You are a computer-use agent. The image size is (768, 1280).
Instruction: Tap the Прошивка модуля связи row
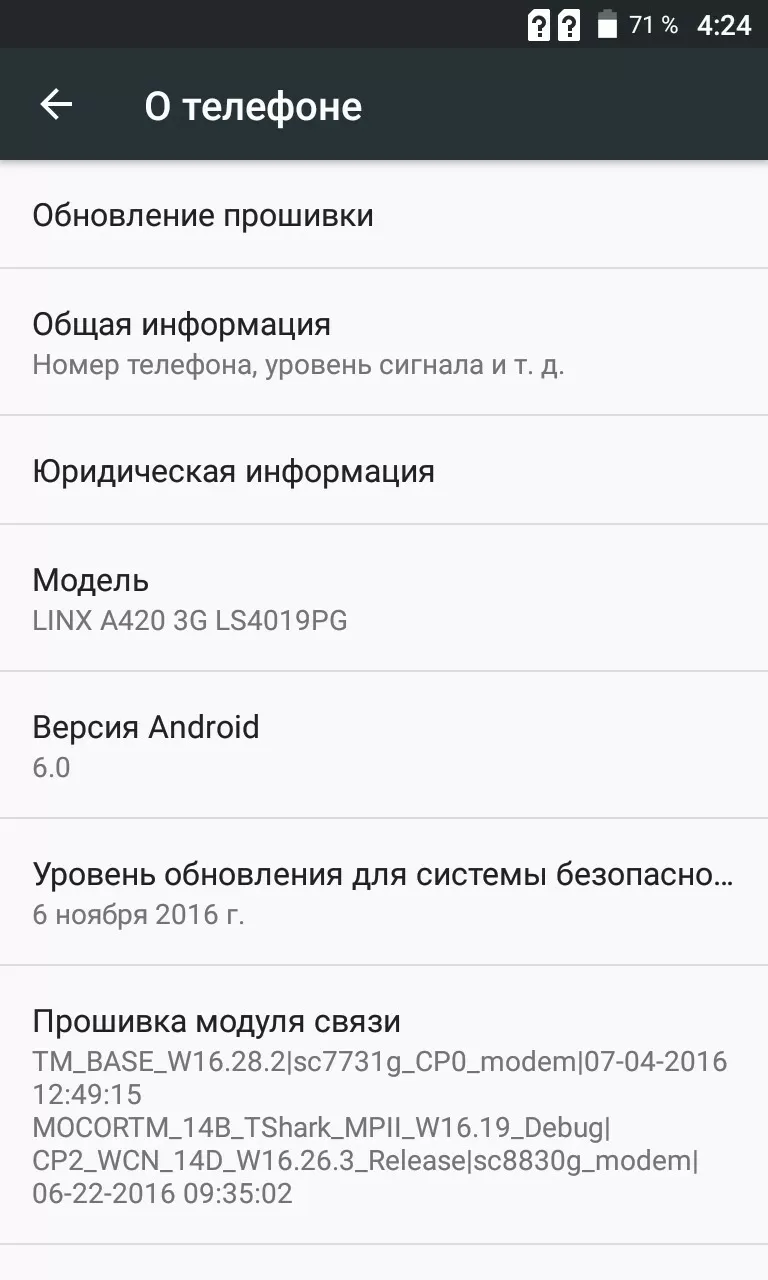[384, 1105]
